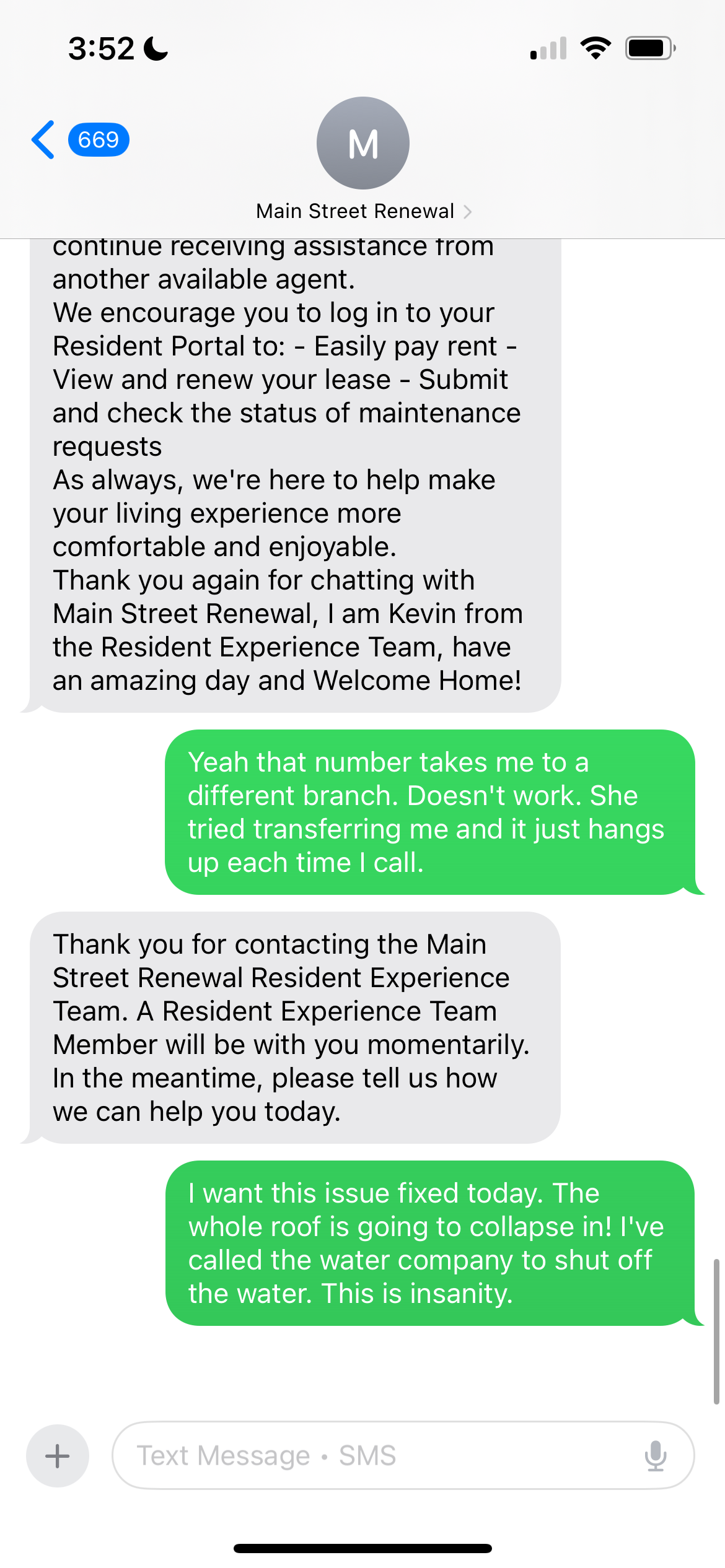Start voice dictation with the microphone

tap(655, 1455)
